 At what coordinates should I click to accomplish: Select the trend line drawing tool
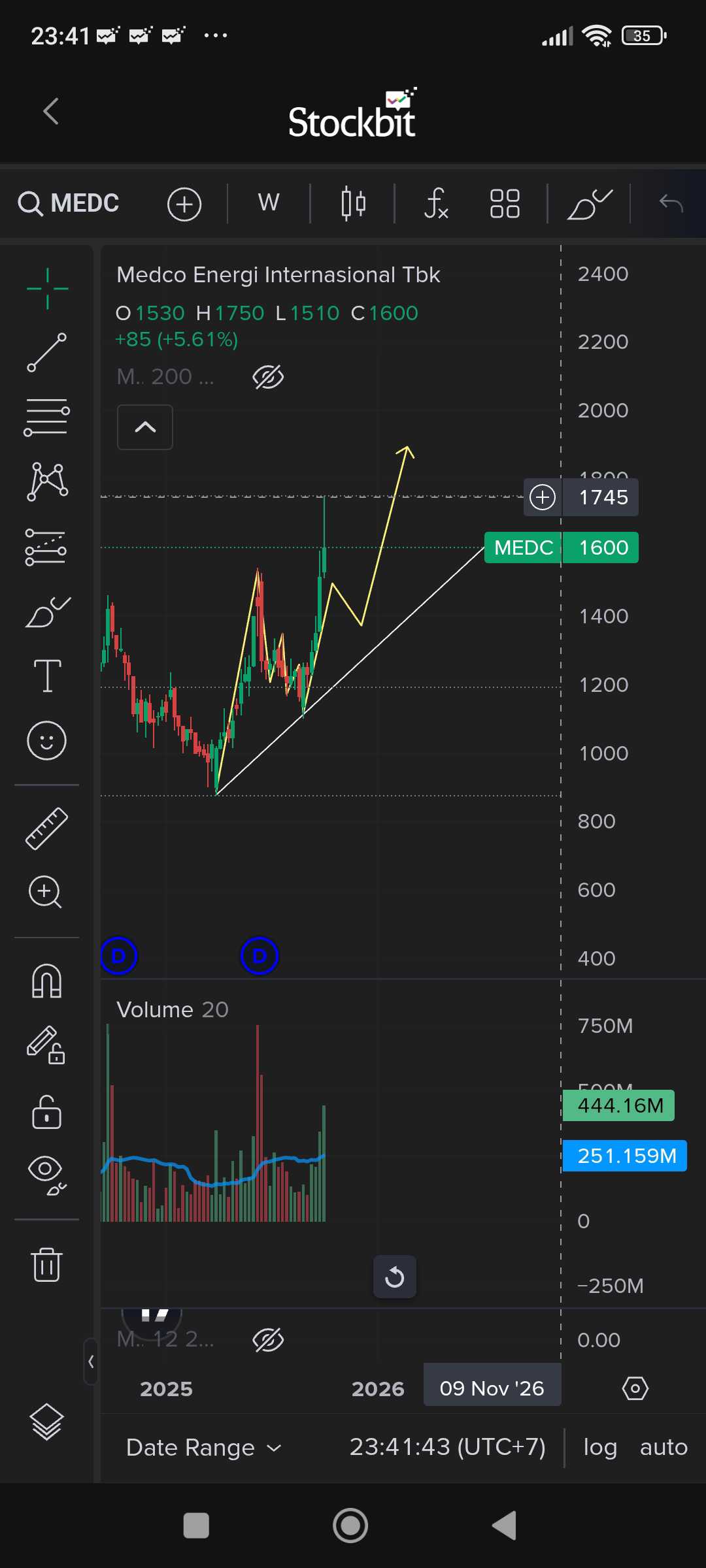coord(46,353)
